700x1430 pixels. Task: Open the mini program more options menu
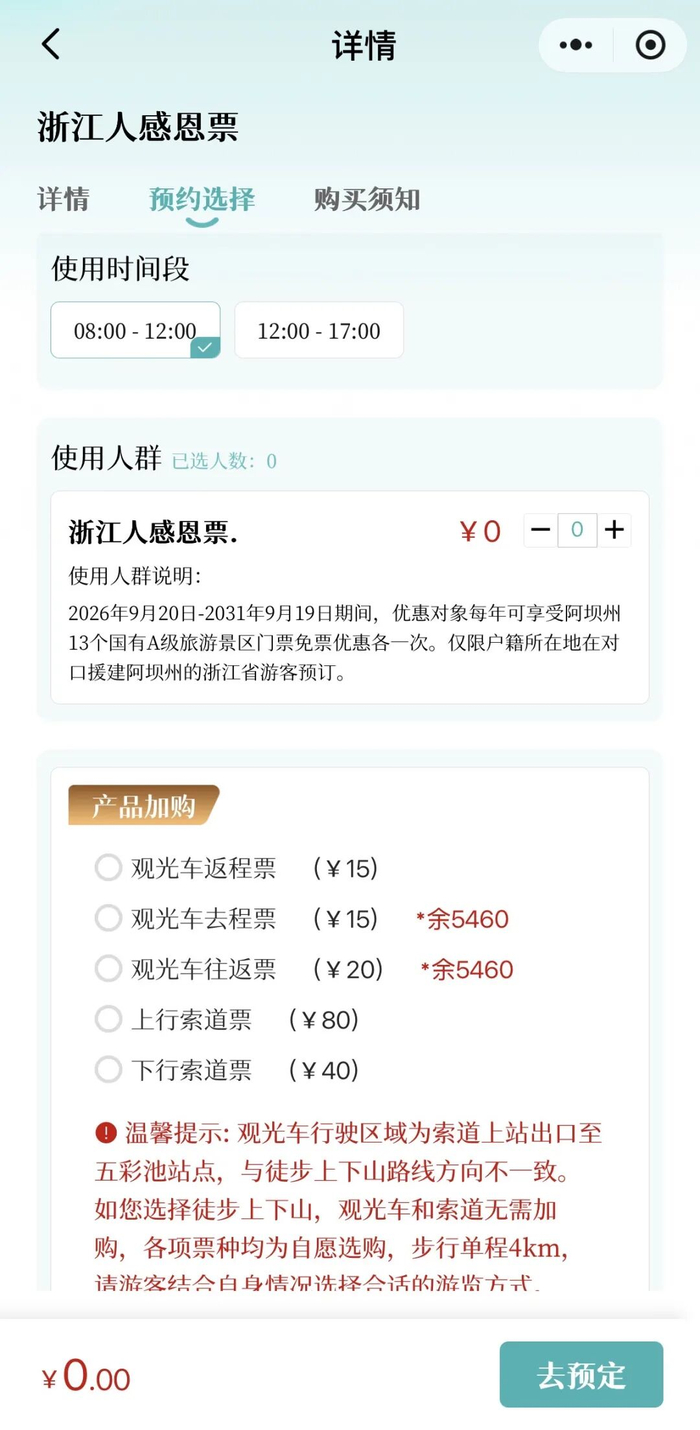tap(576, 45)
